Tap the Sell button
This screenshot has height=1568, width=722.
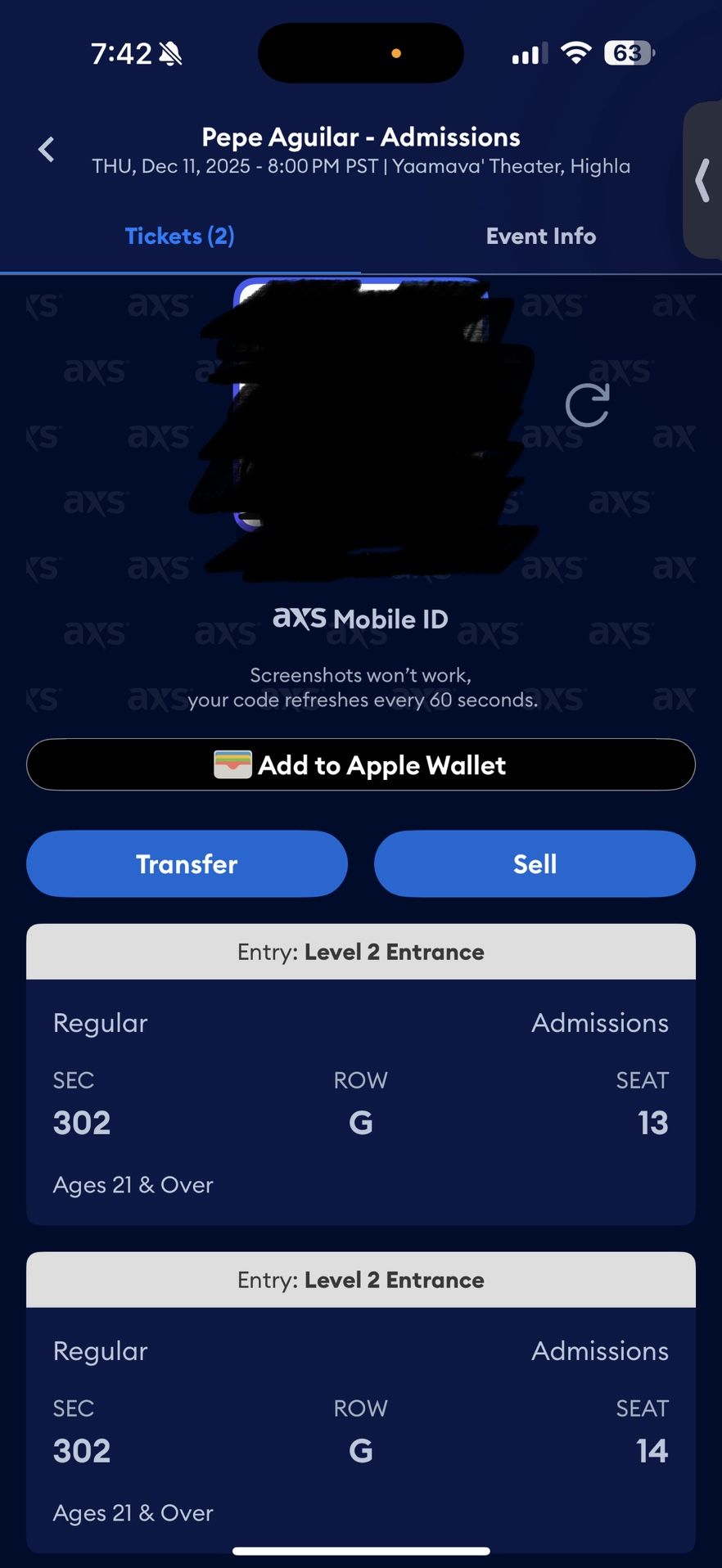click(x=535, y=863)
